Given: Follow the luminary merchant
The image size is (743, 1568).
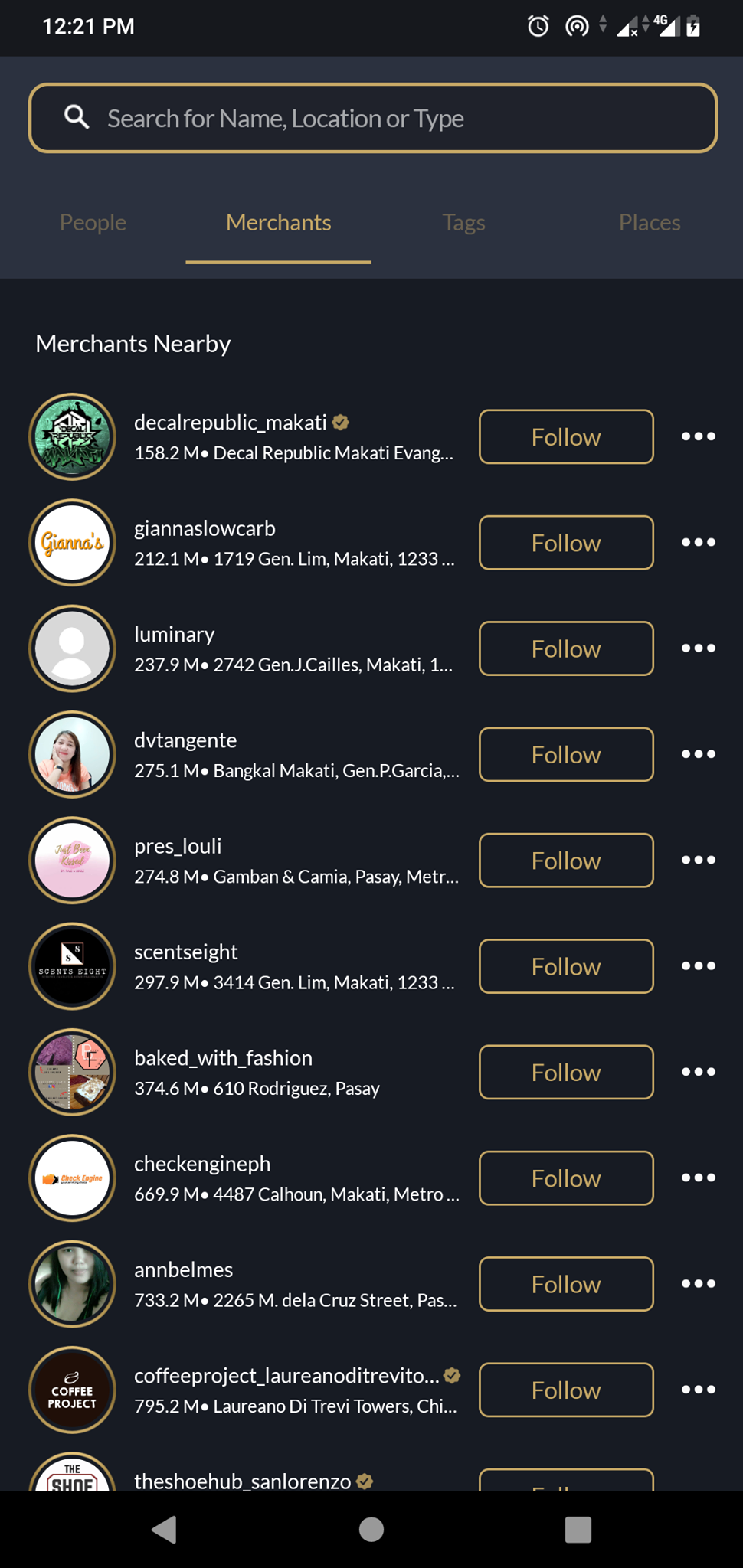Looking at the screenshot, I should [x=565, y=648].
